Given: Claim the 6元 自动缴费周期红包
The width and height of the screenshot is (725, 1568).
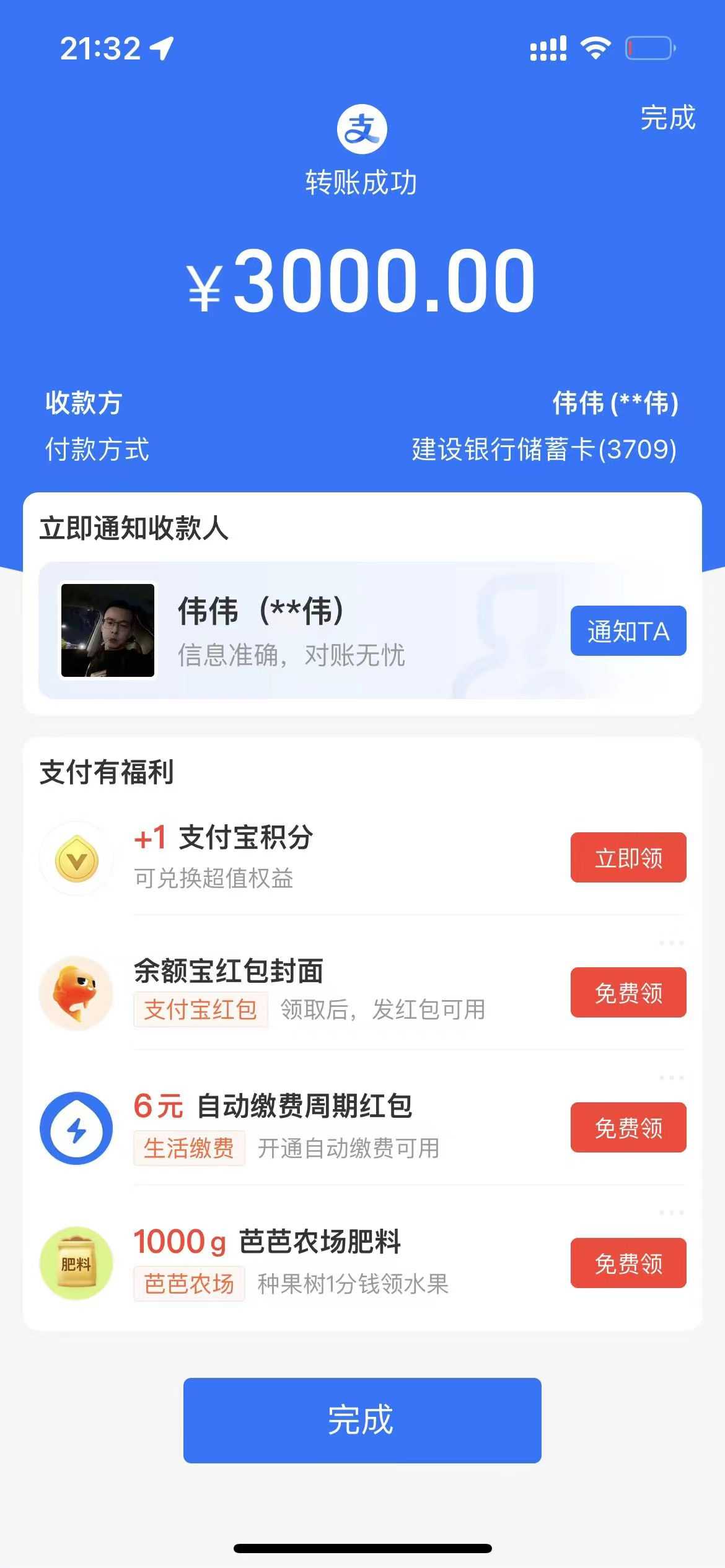Looking at the screenshot, I should point(628,1128).
